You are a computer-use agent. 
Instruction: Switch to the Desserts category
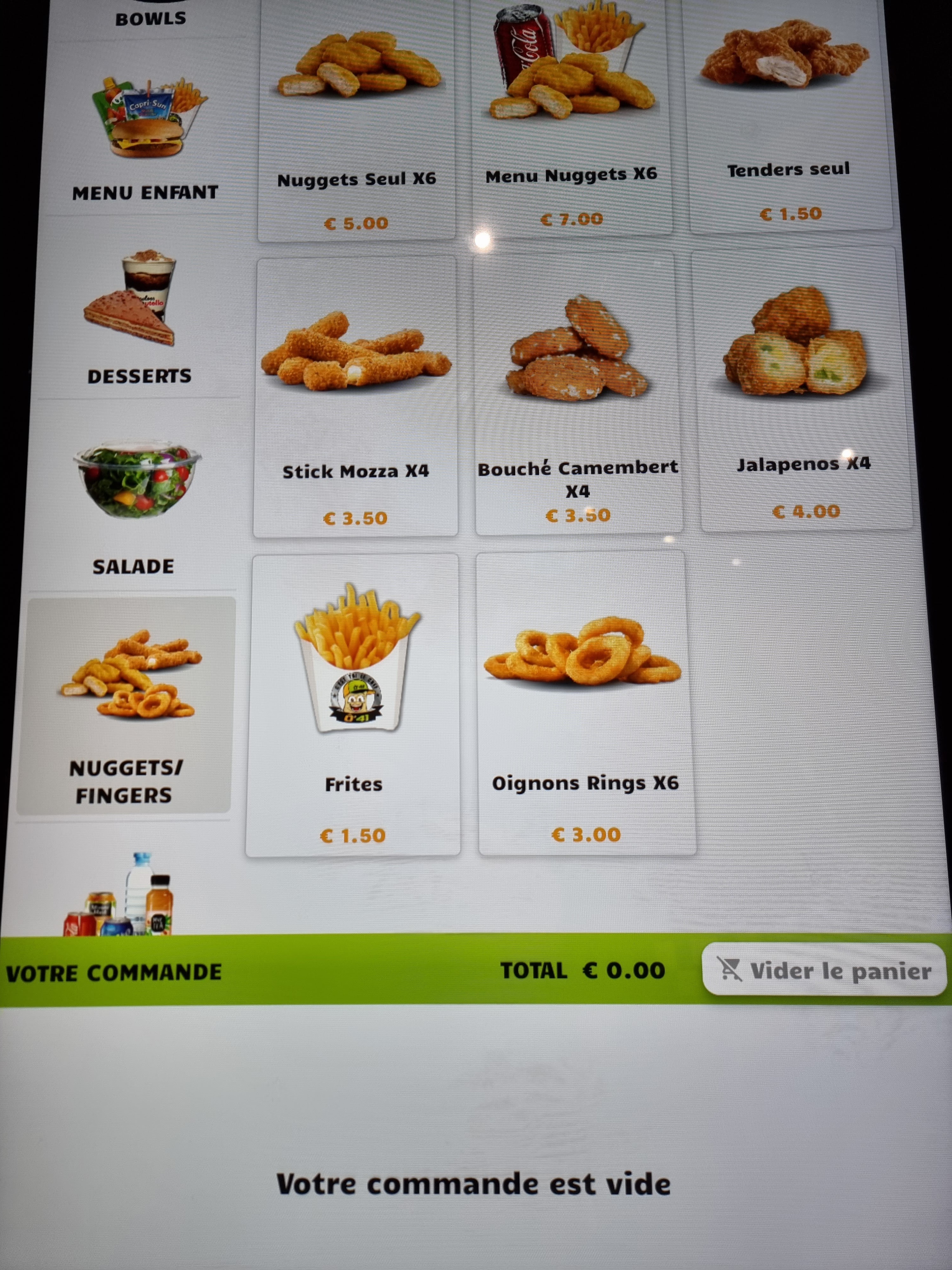click(x=139, y=310)
